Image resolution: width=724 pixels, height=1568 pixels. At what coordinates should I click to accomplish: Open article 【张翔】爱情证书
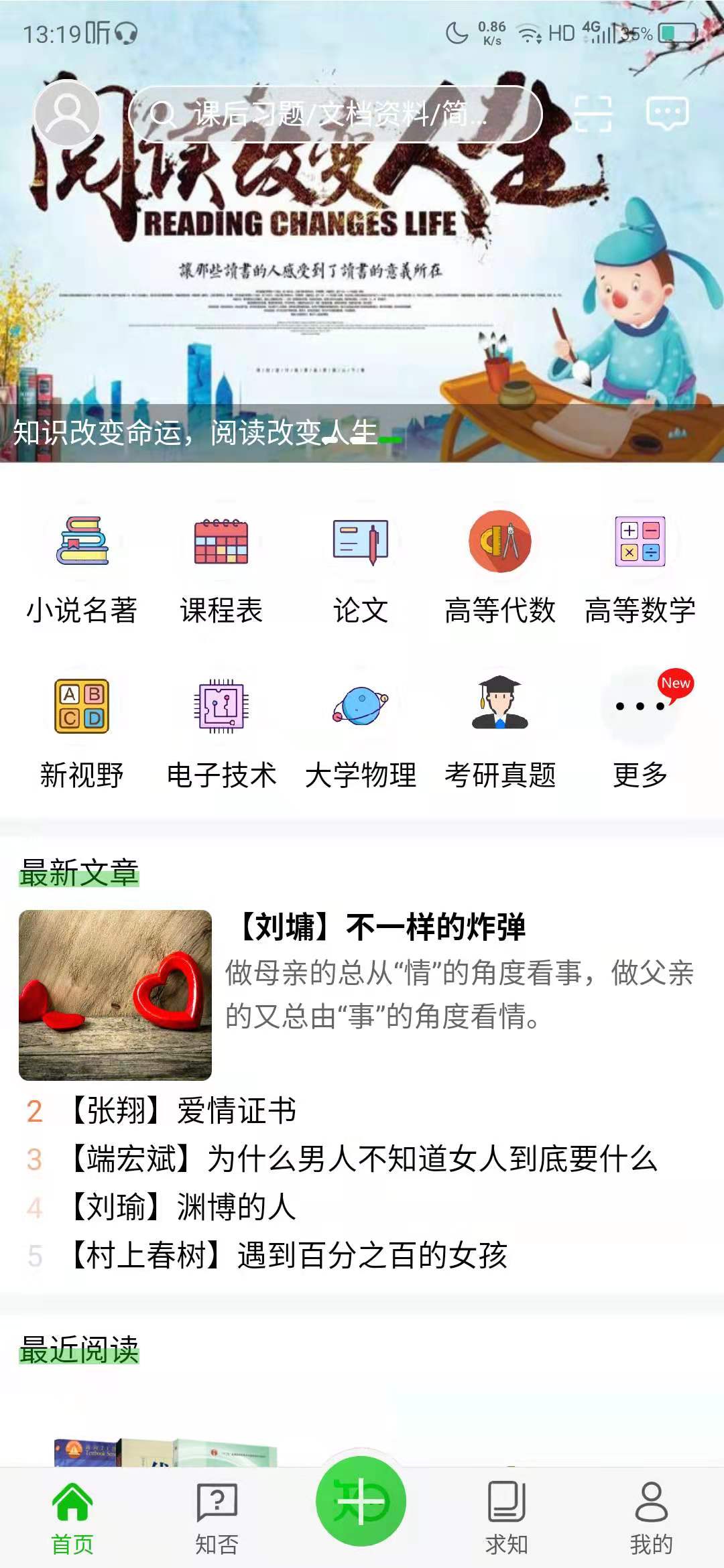[182, 1111]
